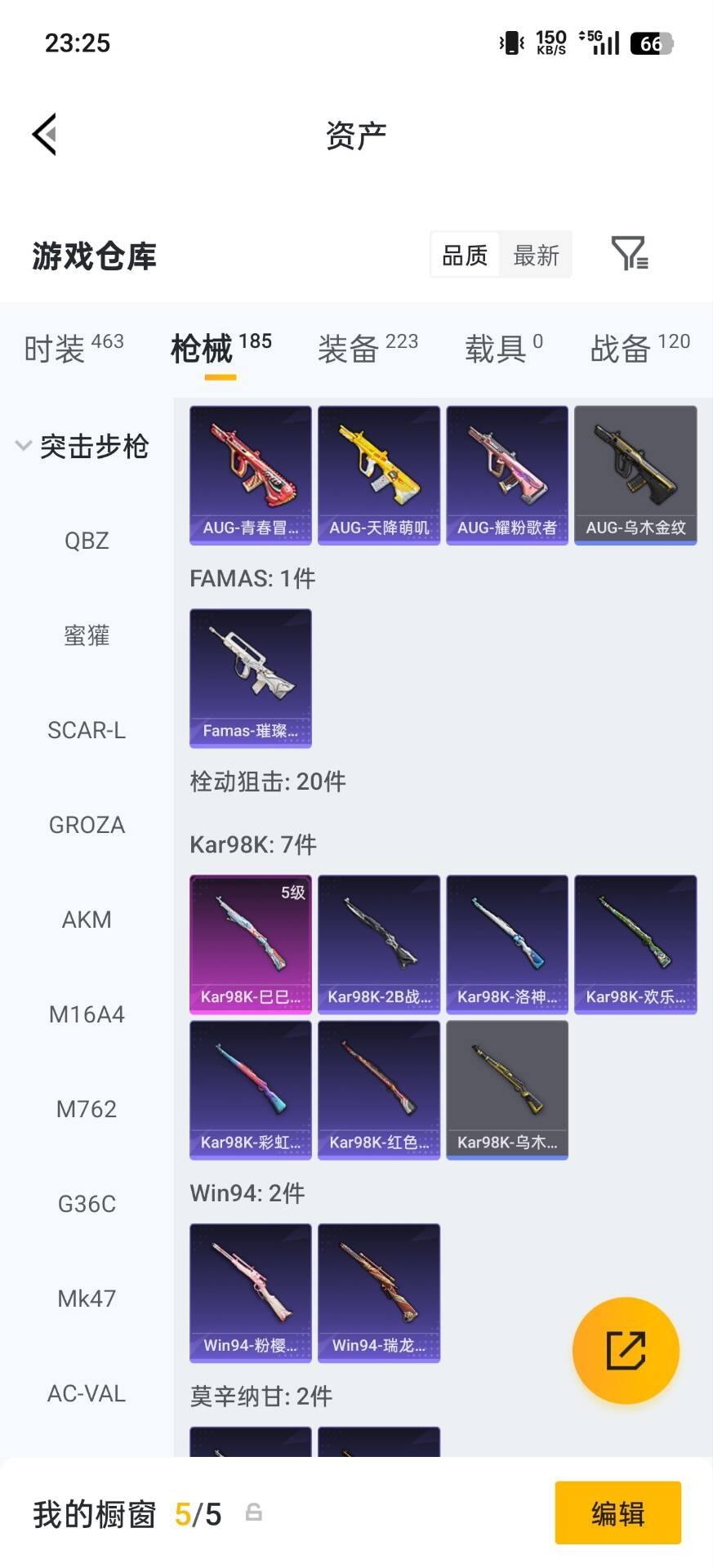This screenshot has width=713, height=1568.
Task: Select QBZ in the weapon list
Action: coord(87,541)
